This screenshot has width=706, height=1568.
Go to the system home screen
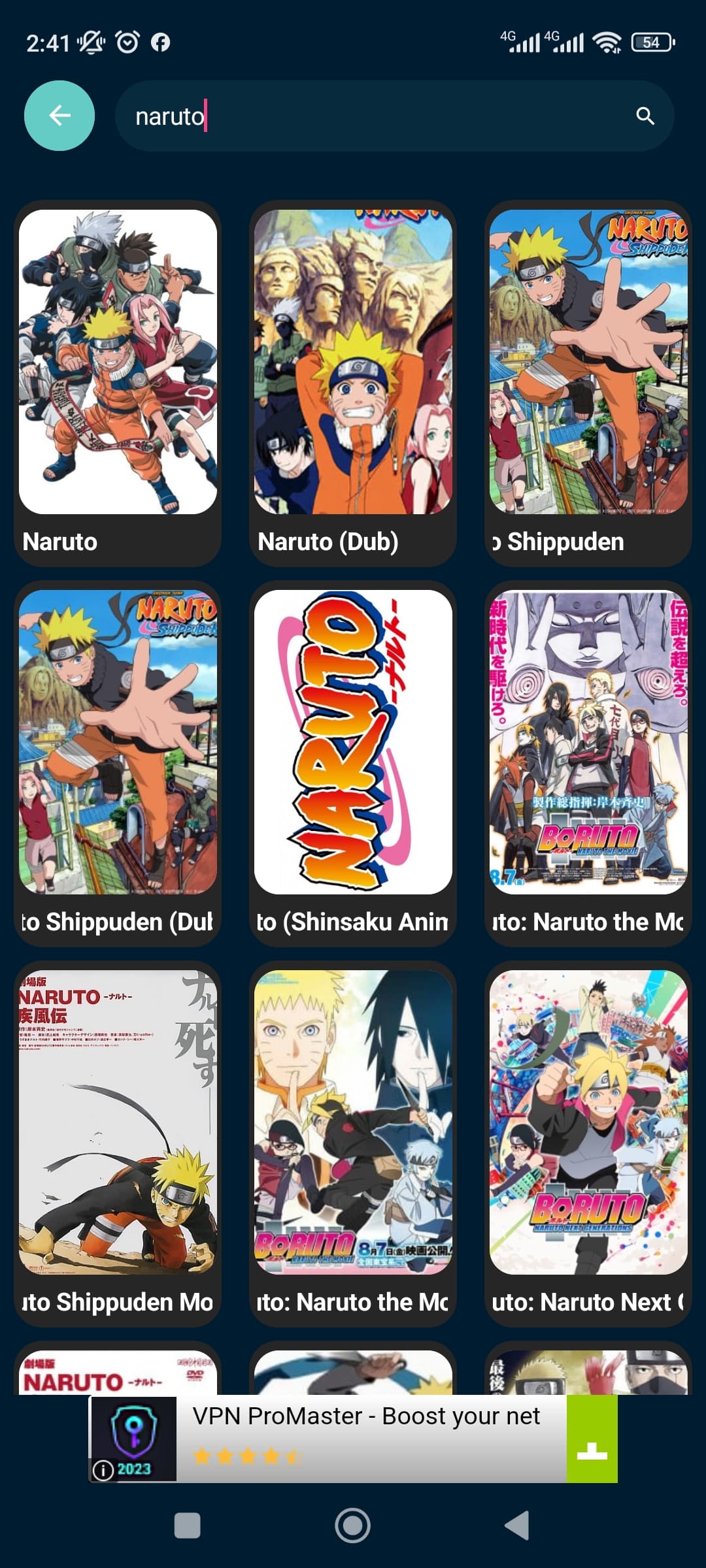[x=353, y=1526]
